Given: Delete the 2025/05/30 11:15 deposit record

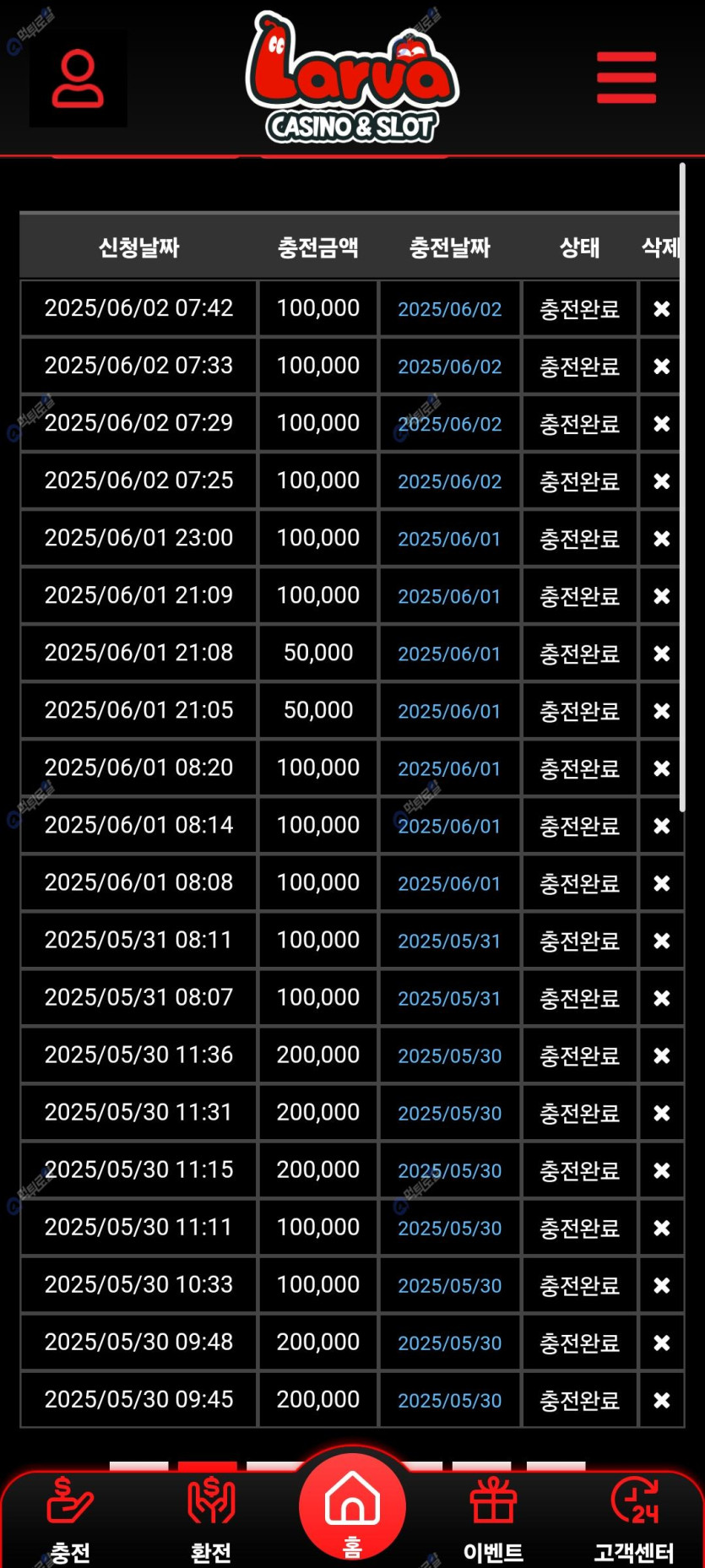Looking at the screenshot, I should 662,1170.
